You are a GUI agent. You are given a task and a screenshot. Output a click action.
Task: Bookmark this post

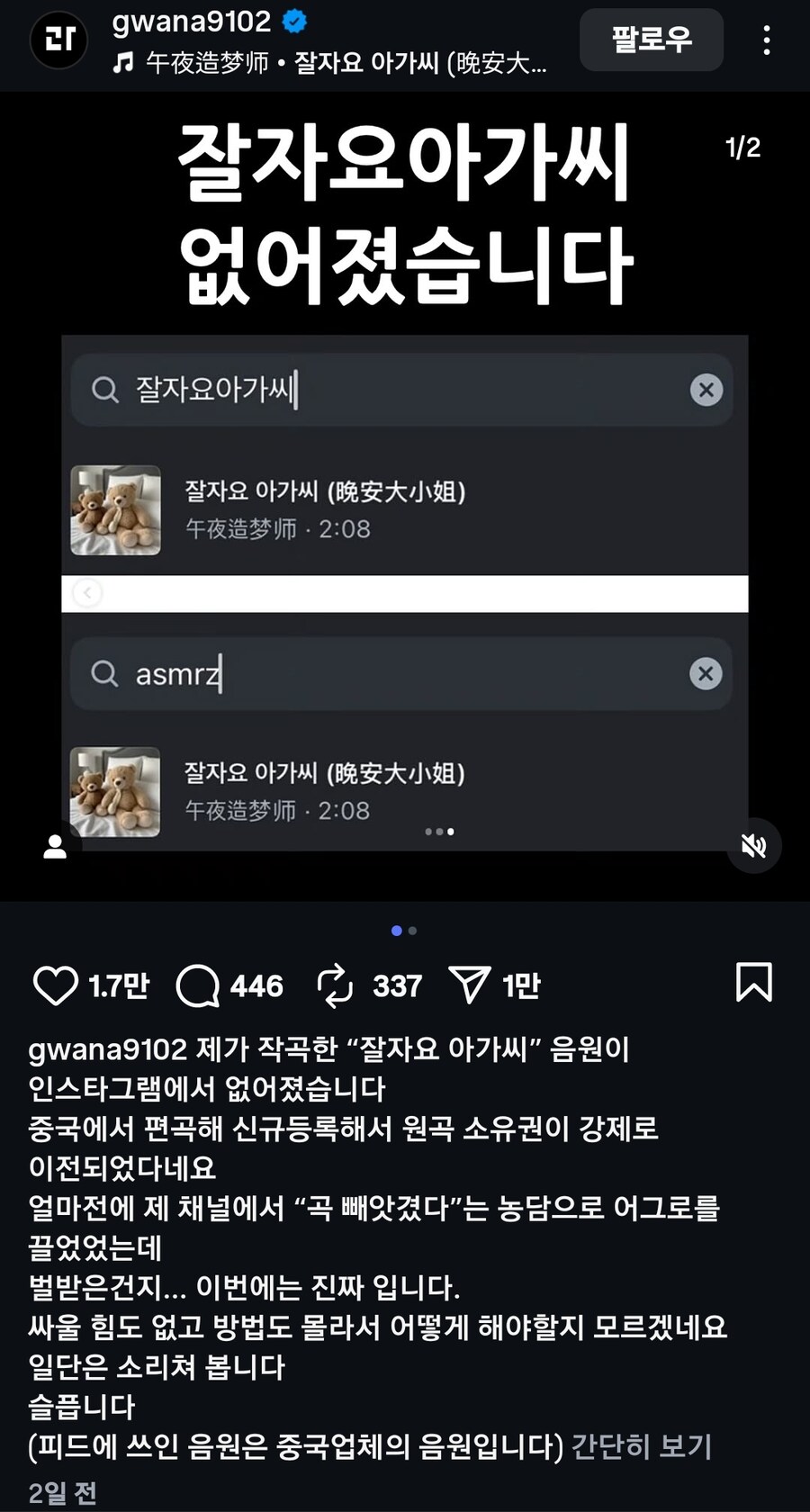tap(753, 982)
